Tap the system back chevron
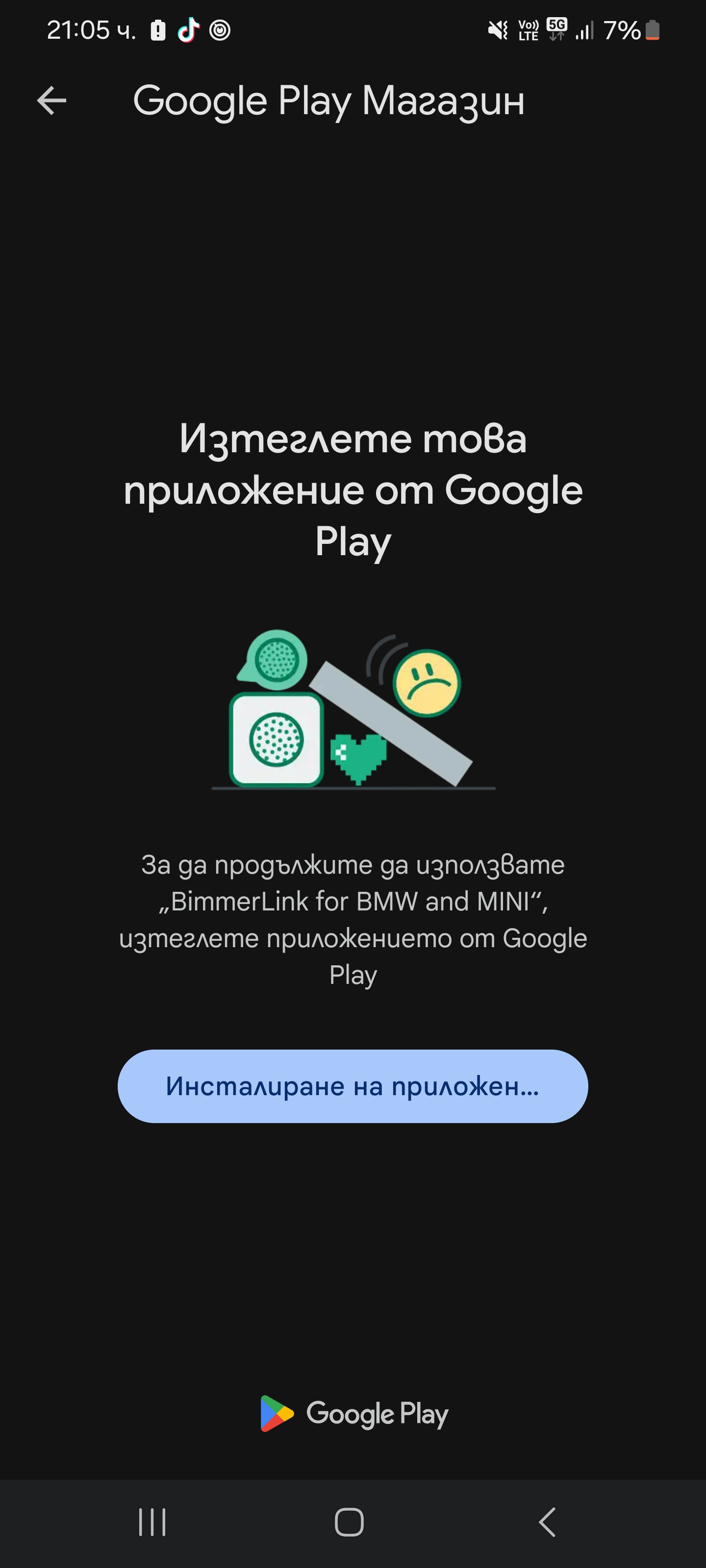Image resolution: width=706 pixels, height=1568 pixels. [547, 1522]
